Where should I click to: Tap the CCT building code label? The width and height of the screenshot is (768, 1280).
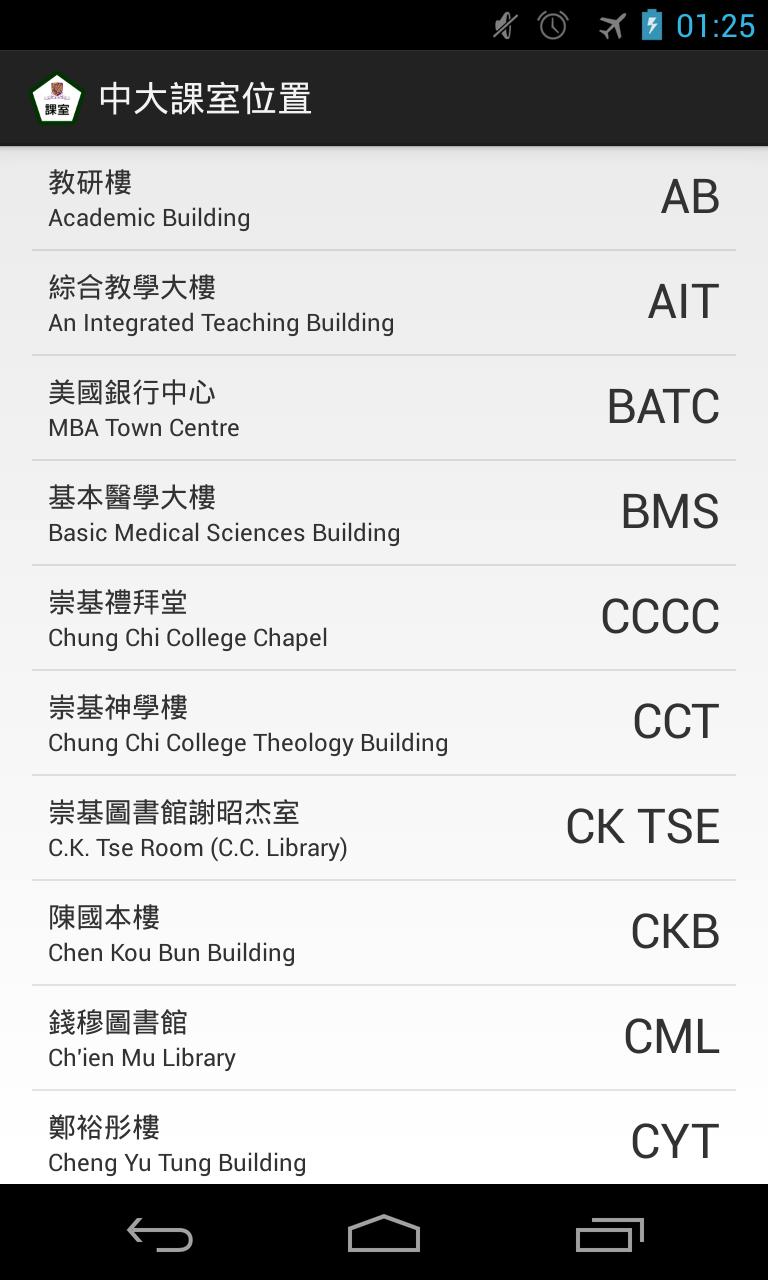(x=675, y=720)
